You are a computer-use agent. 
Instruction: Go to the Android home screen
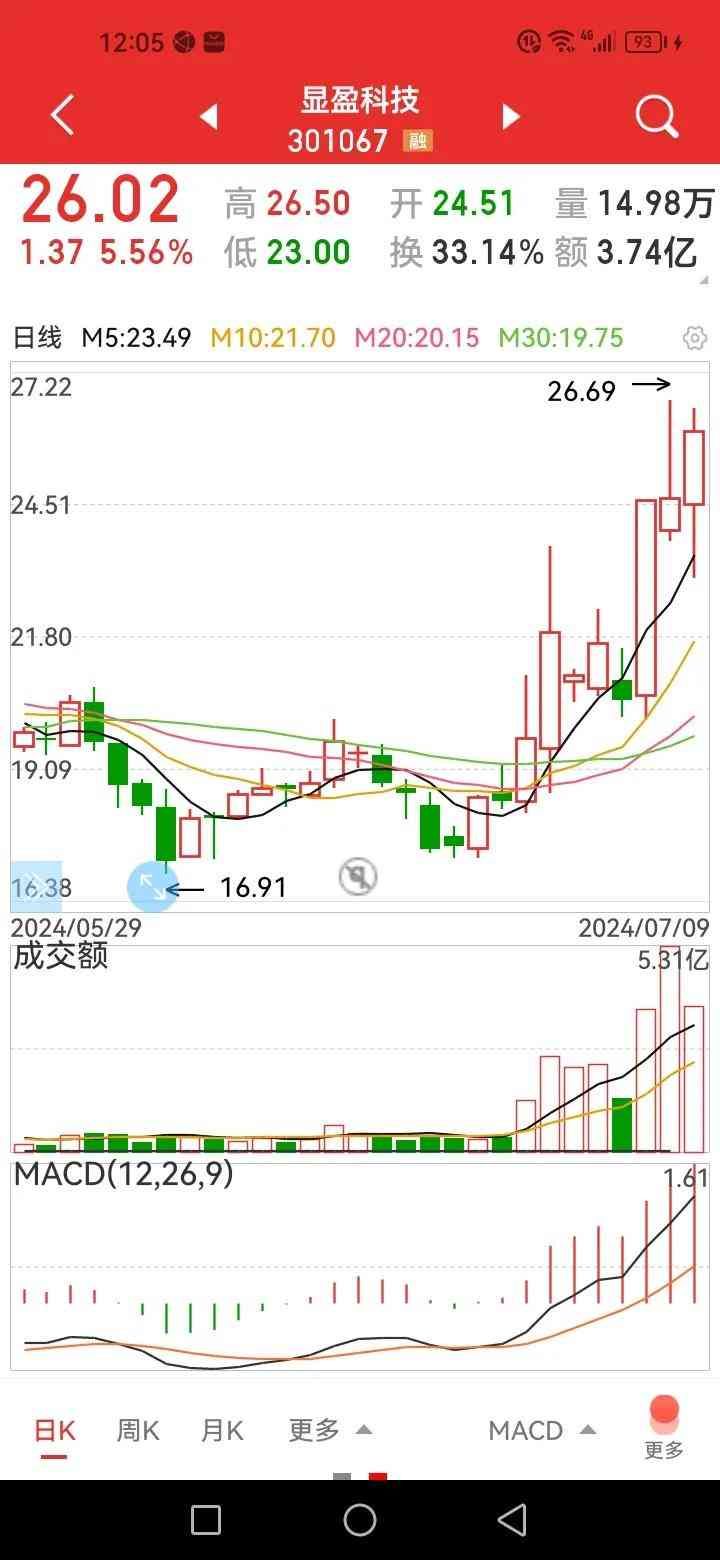[x=360, y=1520]
